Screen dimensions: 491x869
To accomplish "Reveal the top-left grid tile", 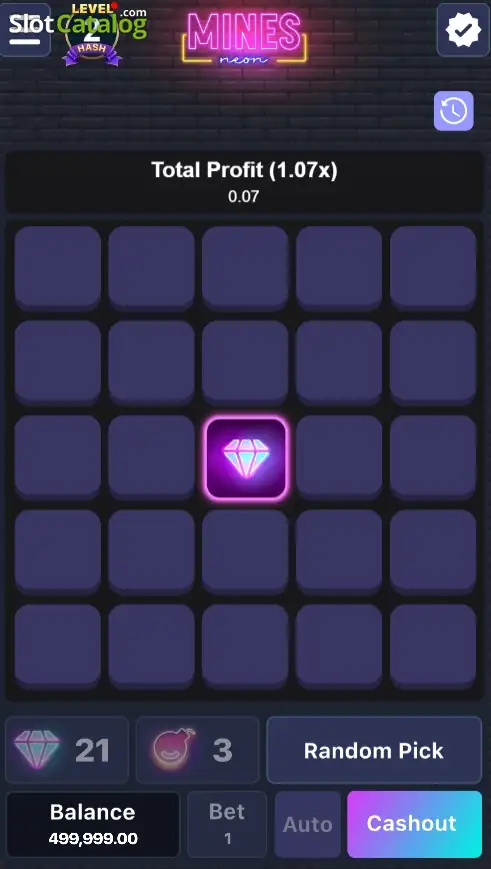I will 58,268.
